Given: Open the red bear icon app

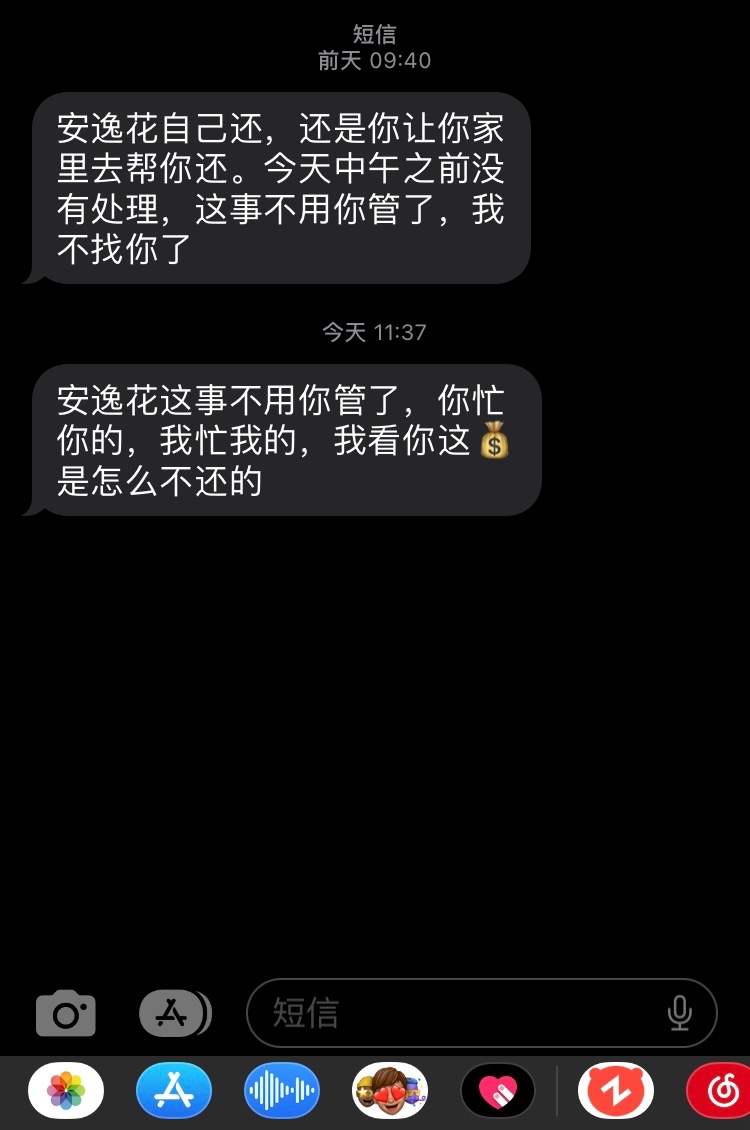Looking at the screenshot, I should coord(616,1090).
